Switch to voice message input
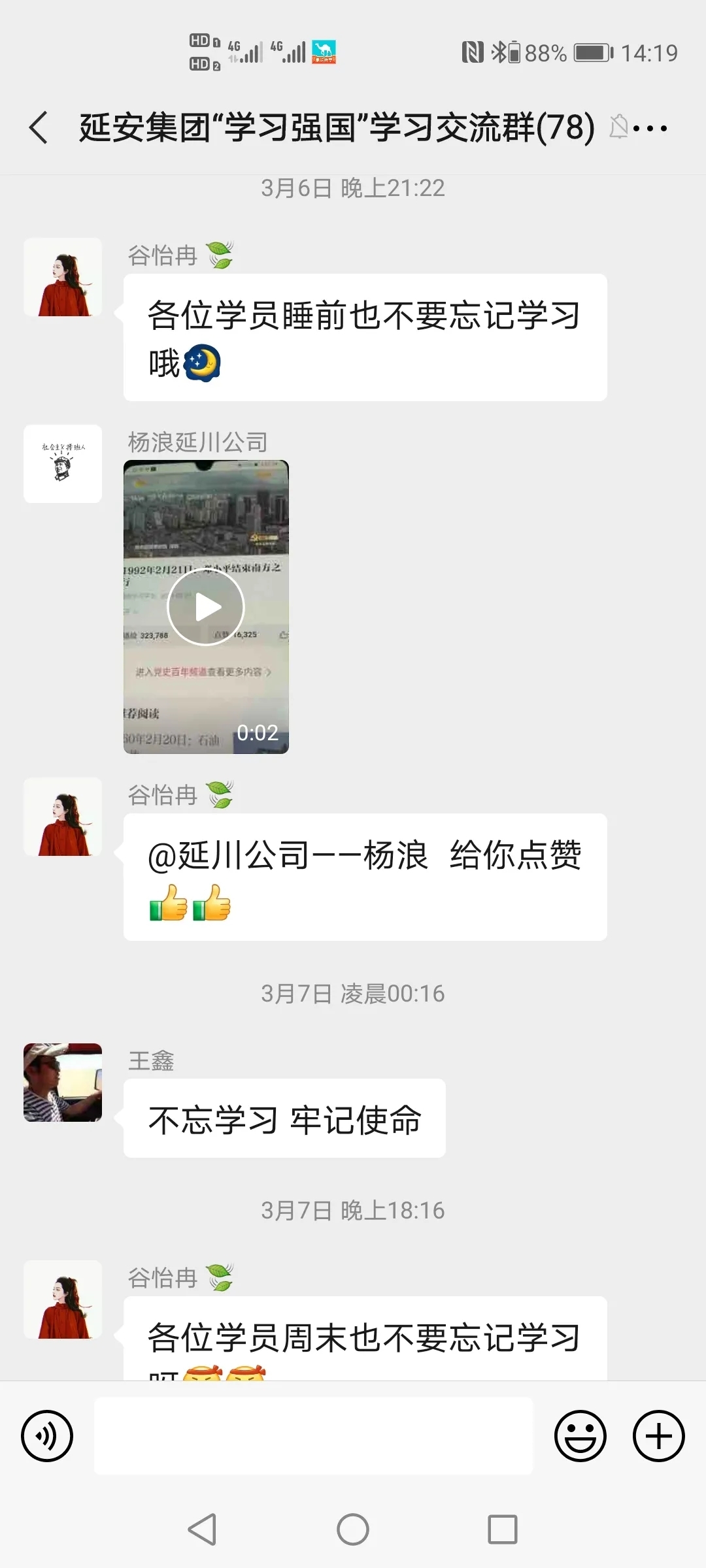This screenshot has width=706, height=1568. point(47,1436)
